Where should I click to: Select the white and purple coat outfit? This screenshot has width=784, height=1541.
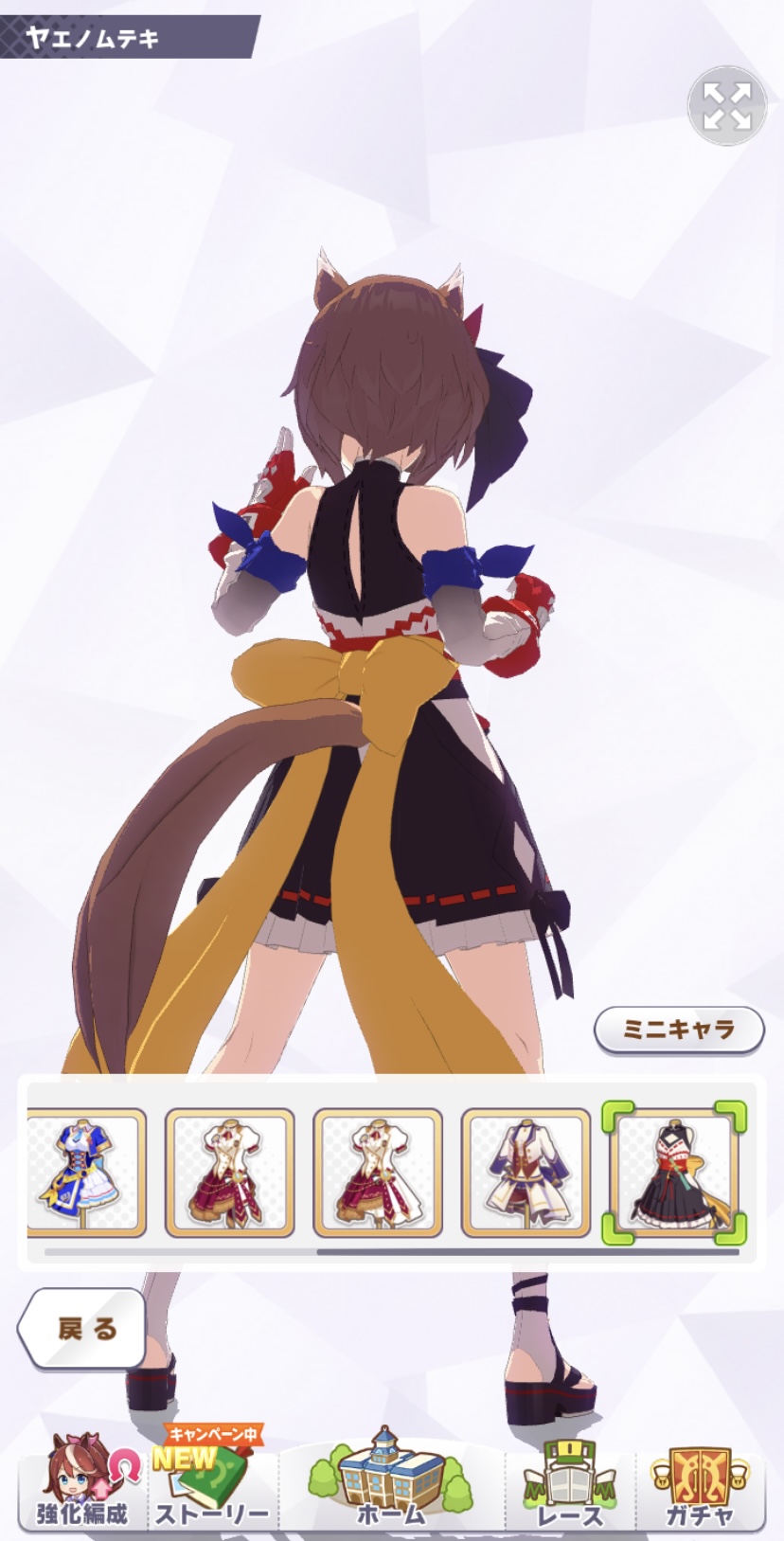click(525, 1173)
